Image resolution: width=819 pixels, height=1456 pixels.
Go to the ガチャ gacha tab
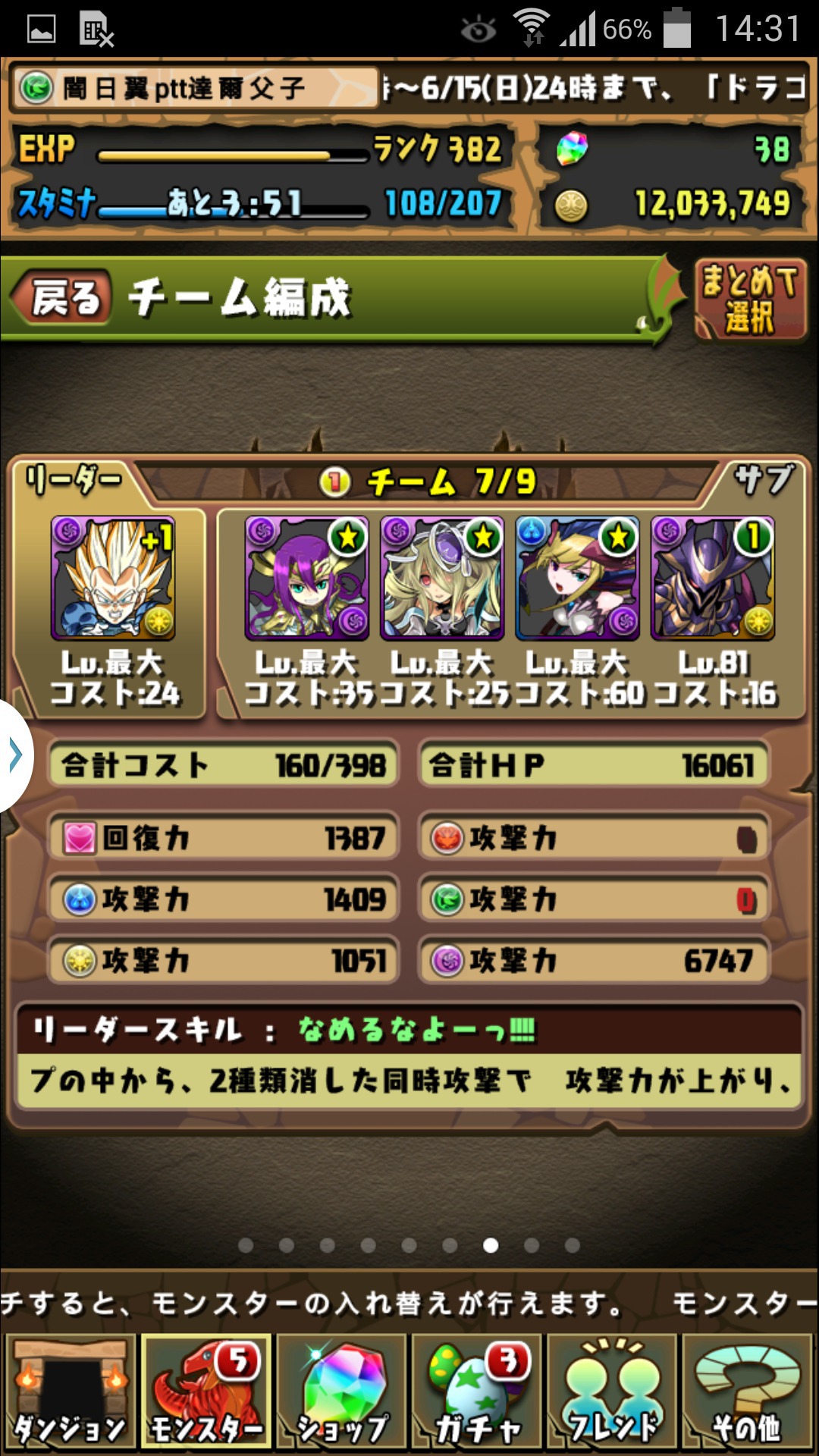pos(476,1392)
